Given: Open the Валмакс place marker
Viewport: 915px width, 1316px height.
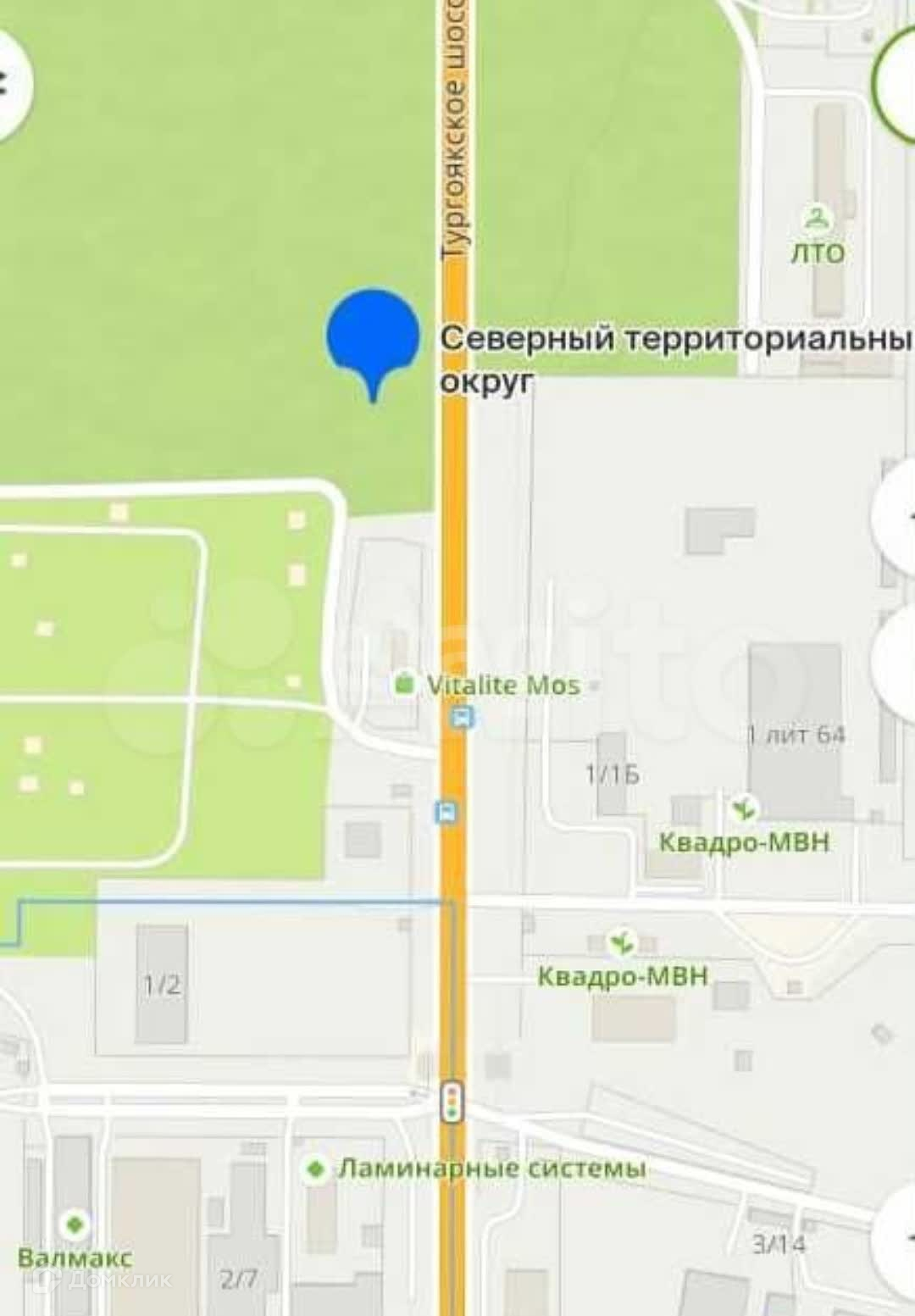Looking at the screenshot, I should [75, 1224].
